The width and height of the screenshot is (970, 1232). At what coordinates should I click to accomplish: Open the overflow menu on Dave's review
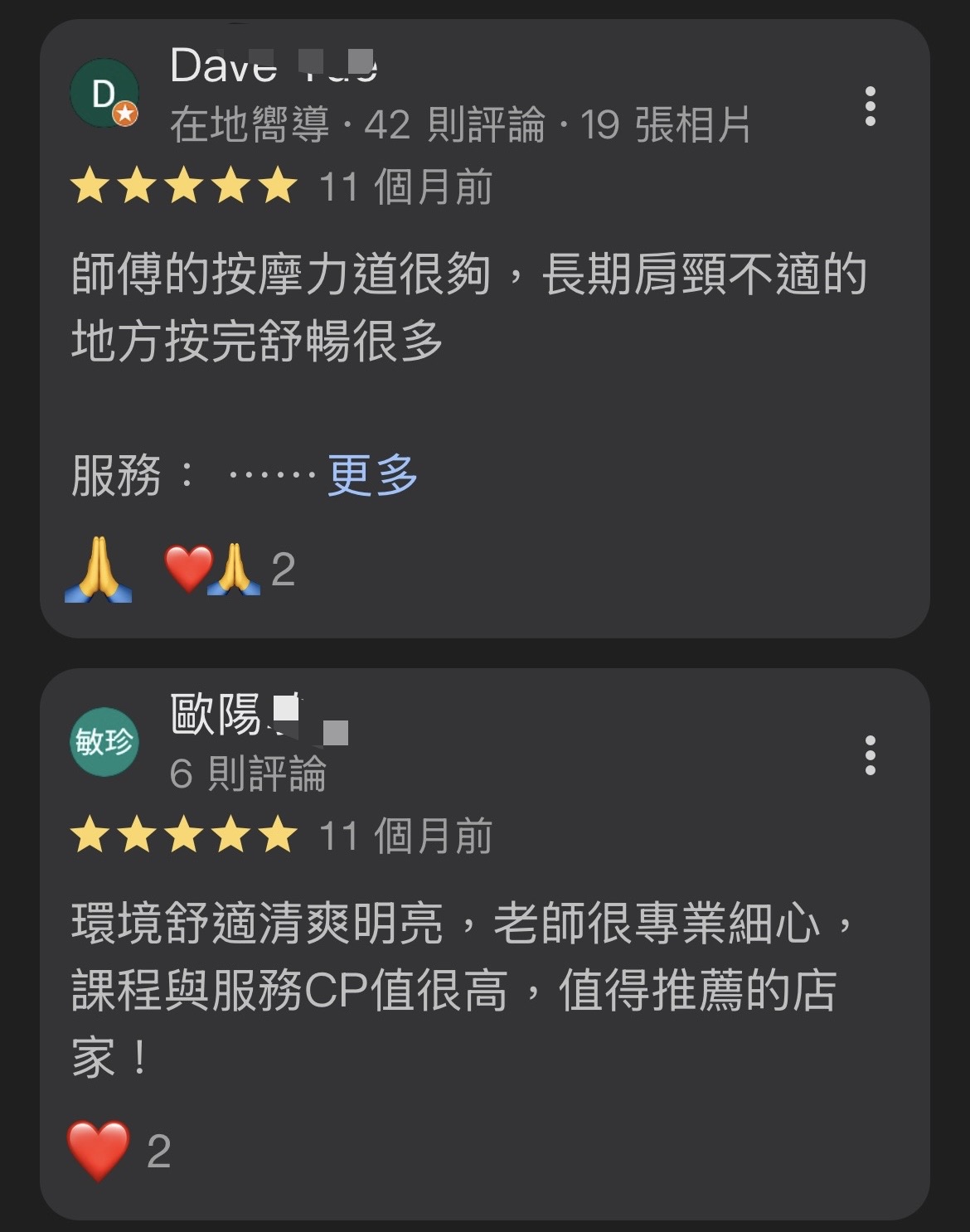pyautogui.click(x=870, y=106)
